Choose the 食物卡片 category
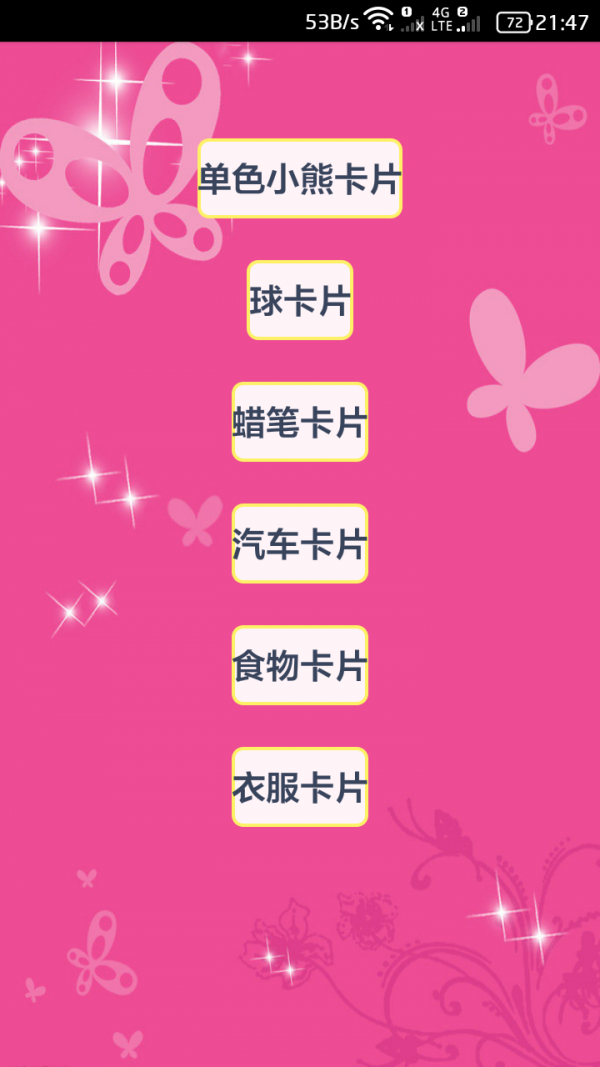The width and height of the screenshot is (600, 1067). 300,666
